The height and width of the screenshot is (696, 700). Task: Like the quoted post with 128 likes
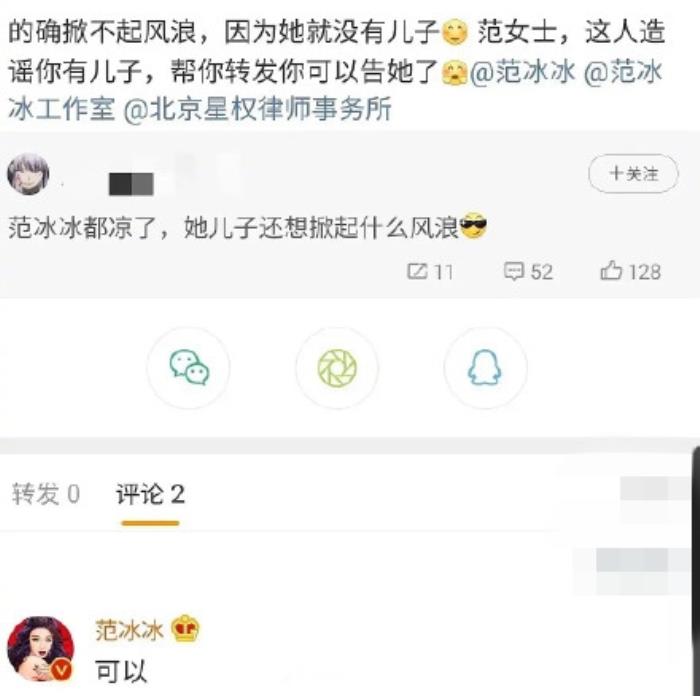pos(630,271)
